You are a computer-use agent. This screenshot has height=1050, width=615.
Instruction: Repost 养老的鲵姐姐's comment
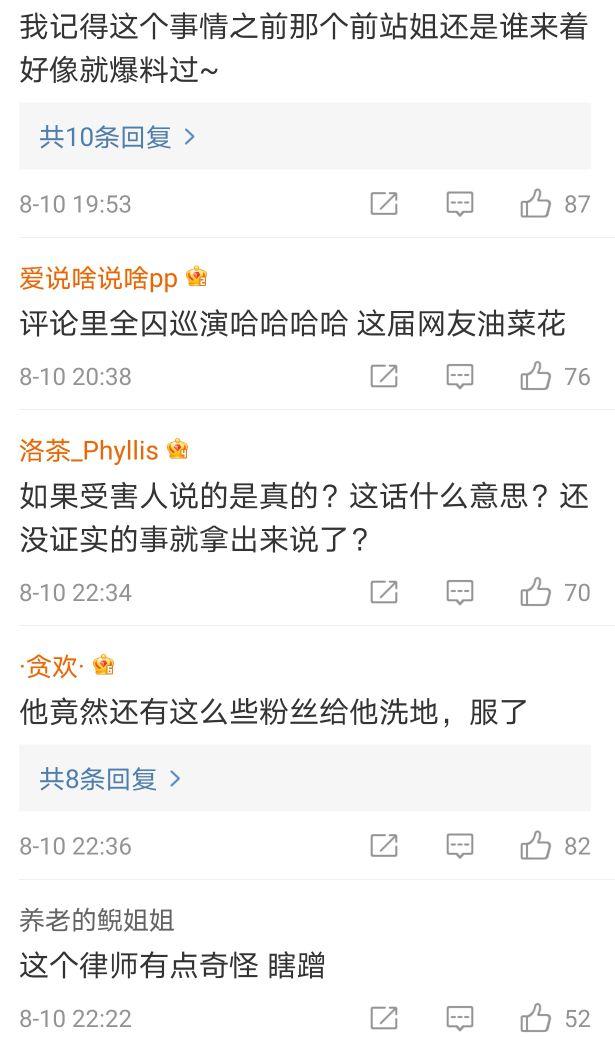(x=385, y=1019)
